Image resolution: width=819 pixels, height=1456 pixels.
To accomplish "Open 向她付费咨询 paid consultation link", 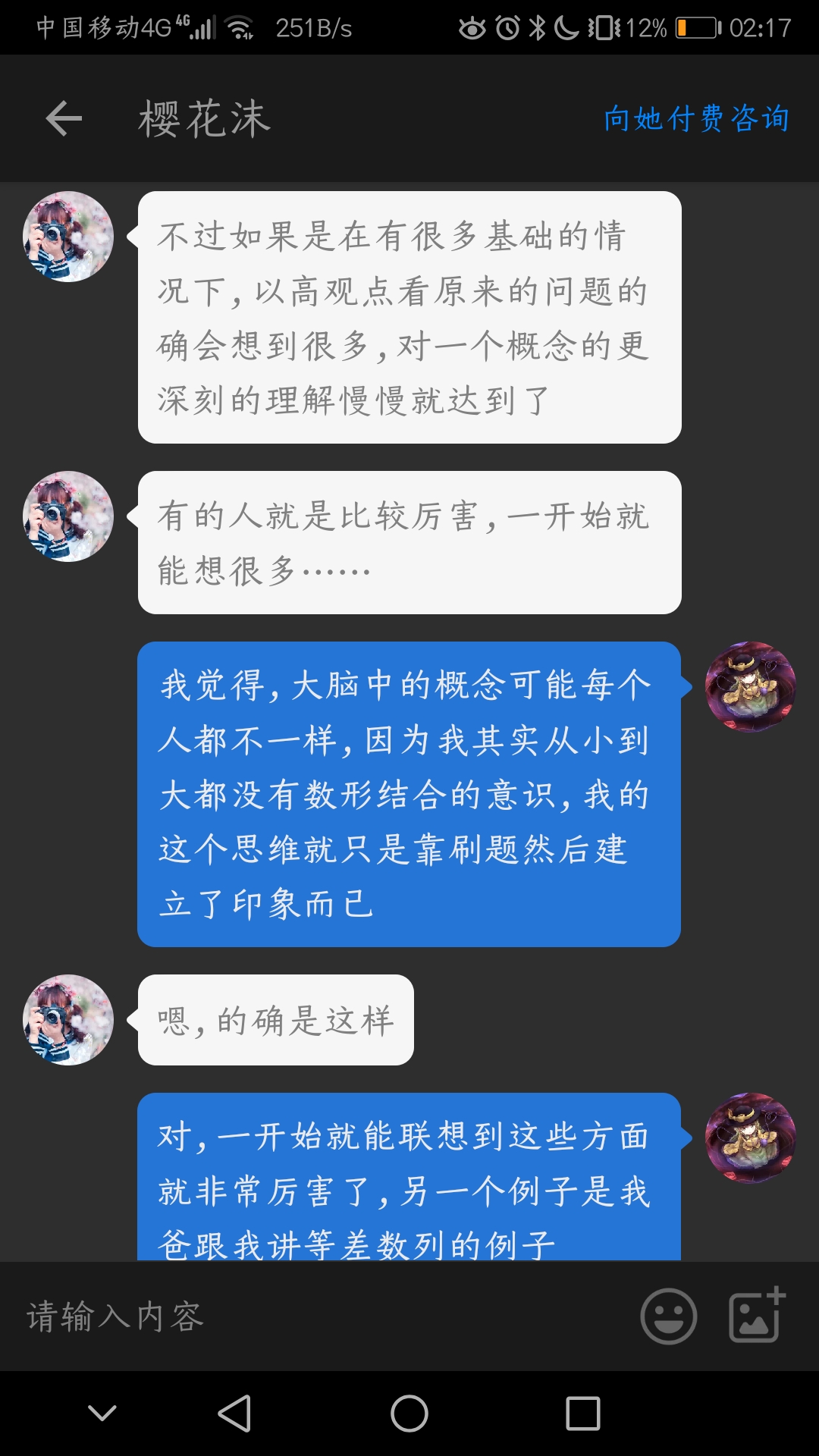I will click(x=696, y=119).
